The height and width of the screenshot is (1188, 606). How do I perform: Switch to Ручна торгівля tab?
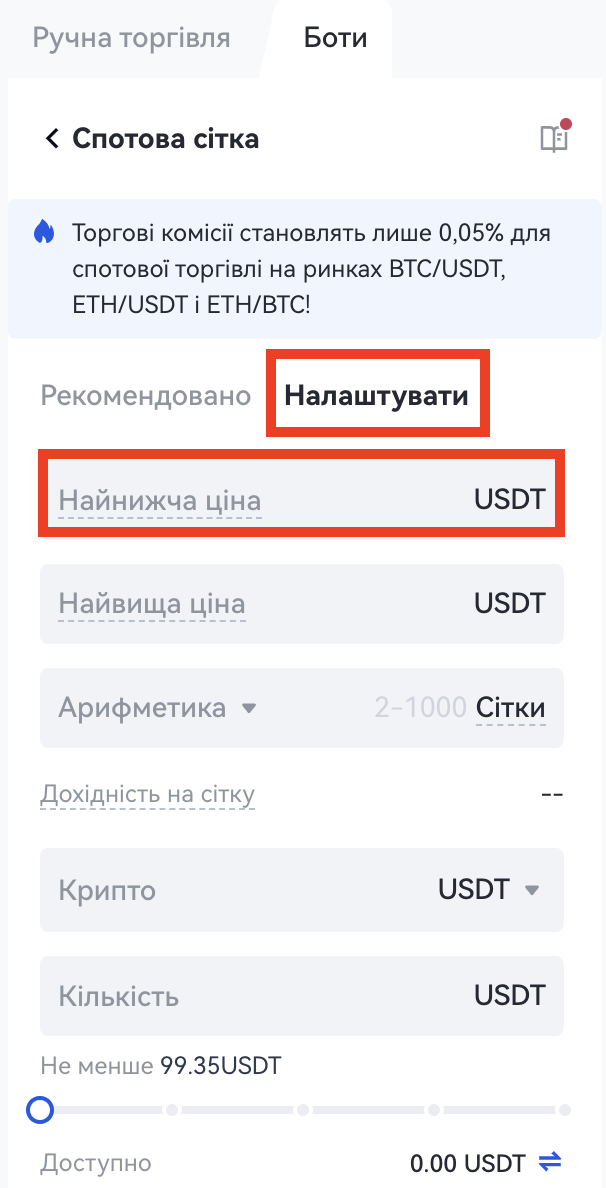(x=131, y=39)
